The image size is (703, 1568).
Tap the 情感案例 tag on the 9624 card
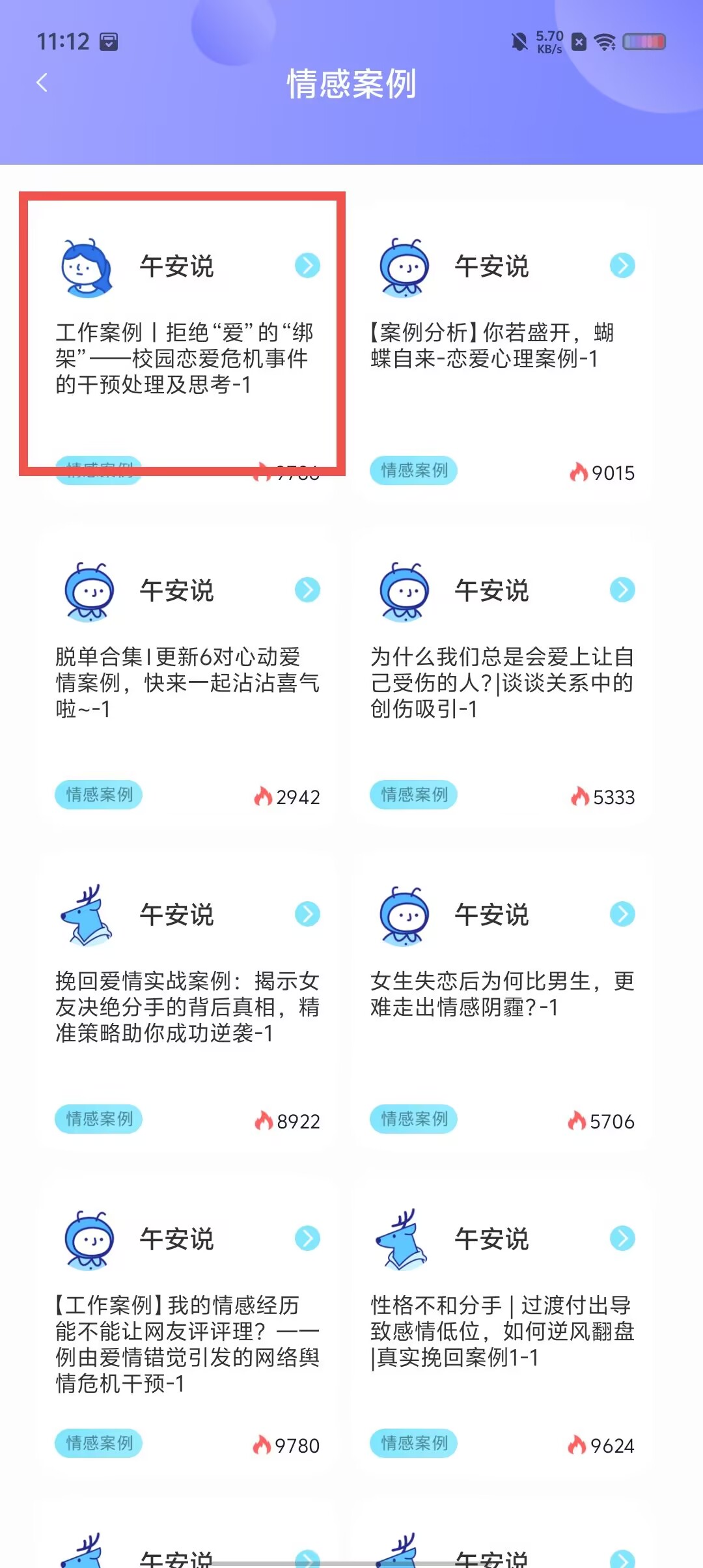pos(414,1443)
